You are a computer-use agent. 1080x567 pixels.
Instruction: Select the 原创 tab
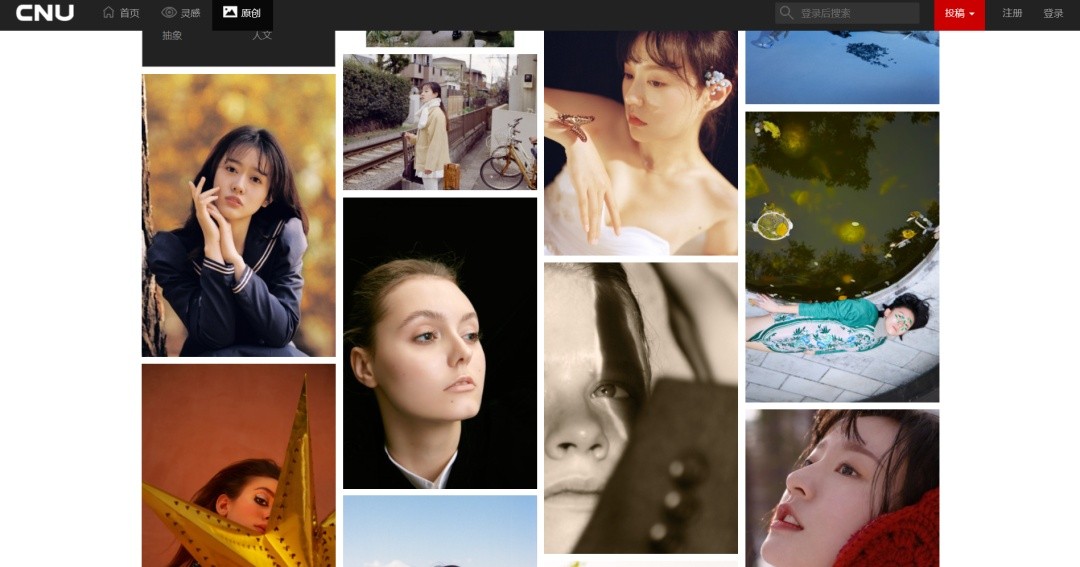(242, 13)
